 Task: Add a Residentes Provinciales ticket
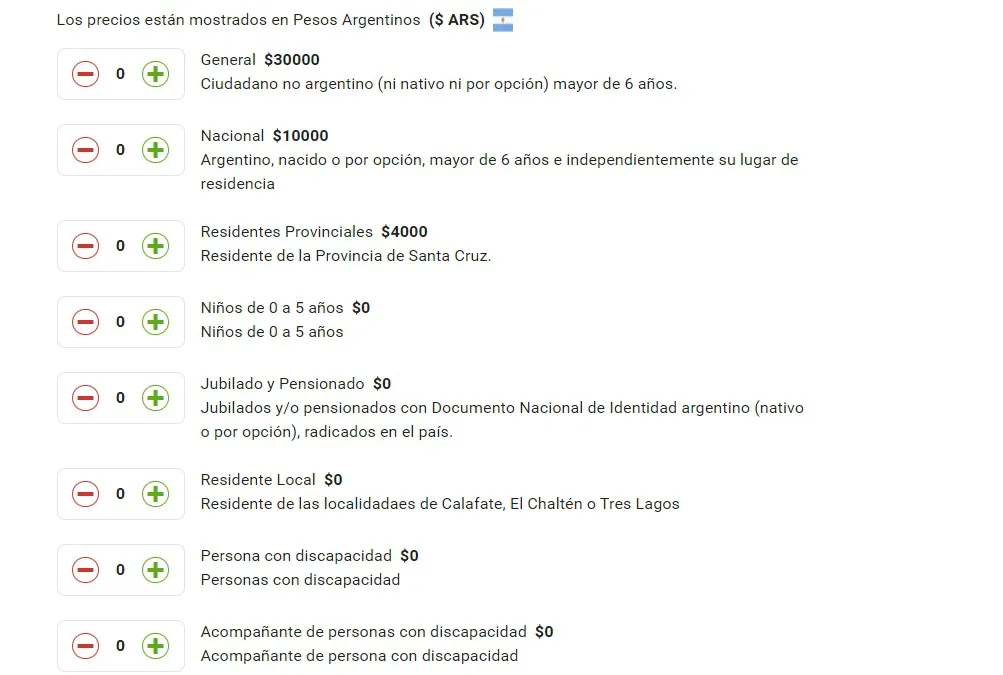[x=155, y=246]
